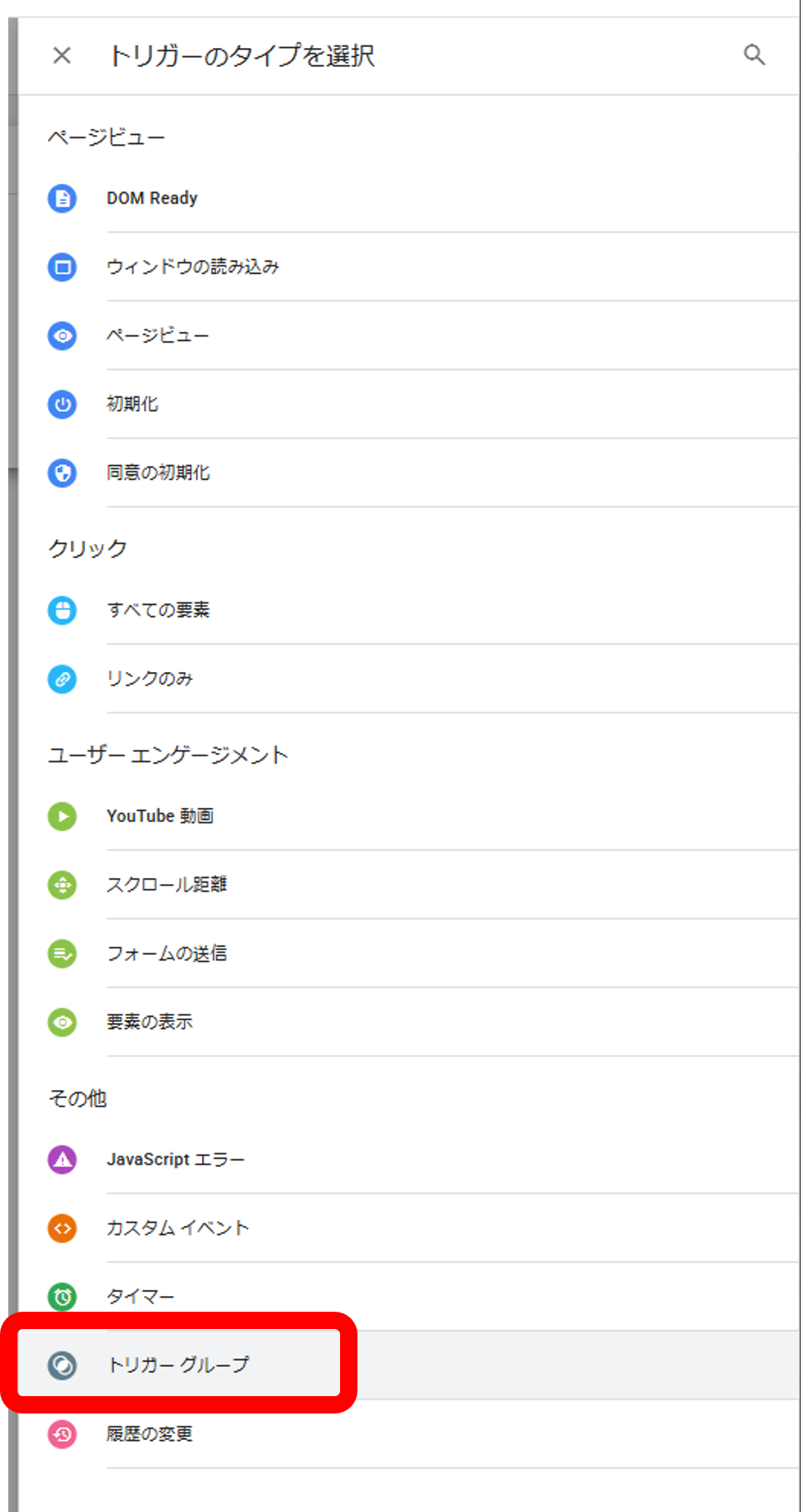Select リンクのみ click trigger

(x=409, y=679)
